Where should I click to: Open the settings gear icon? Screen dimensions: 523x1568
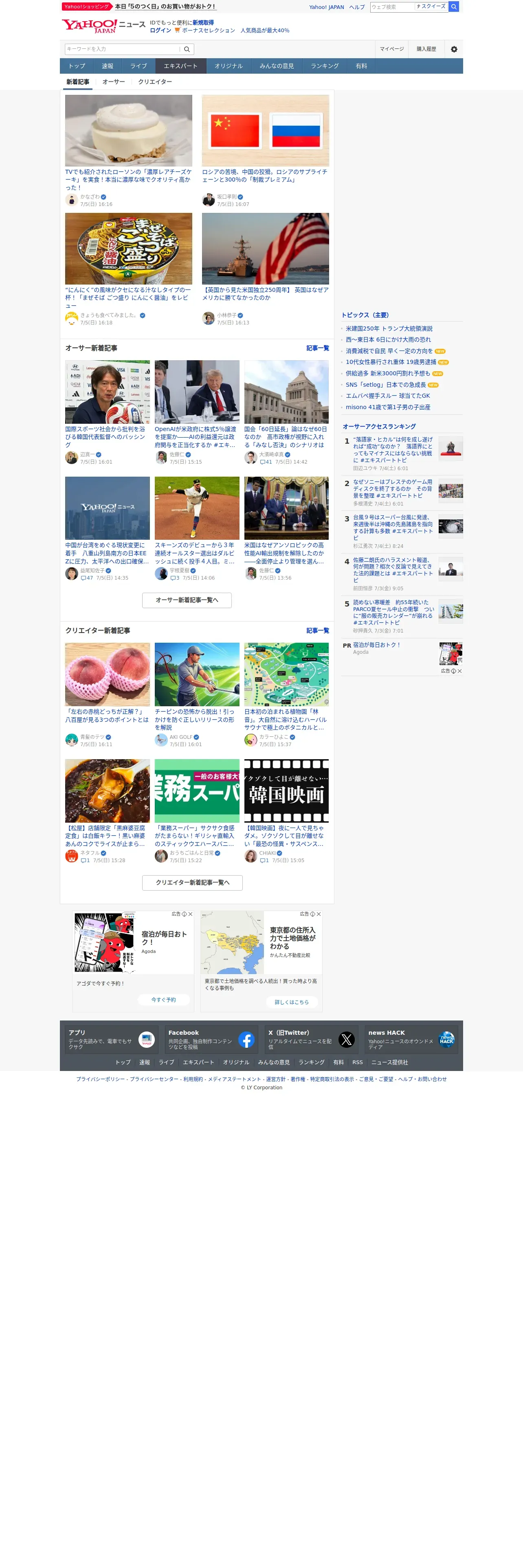[x=454, y=49]
